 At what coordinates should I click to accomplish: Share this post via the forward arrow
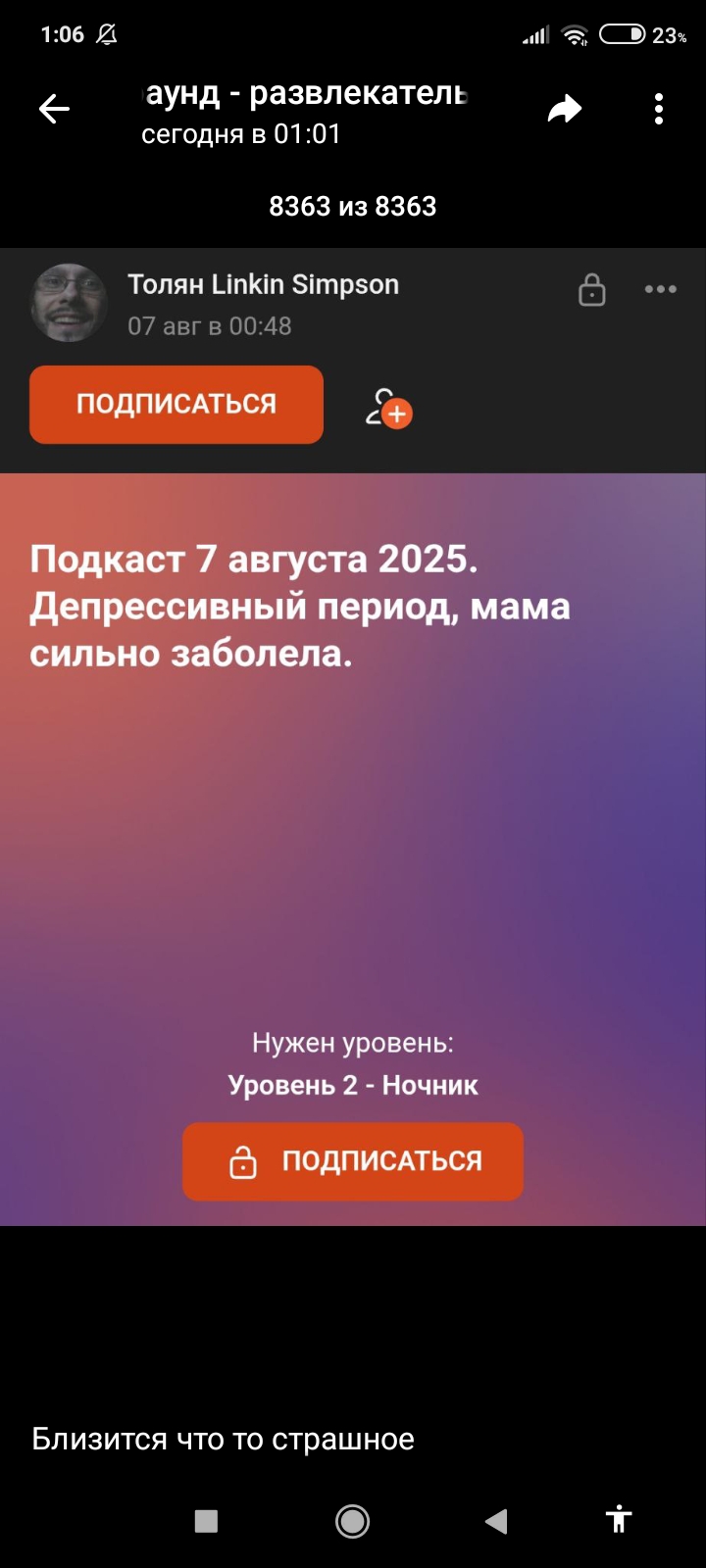click(565, 109)
